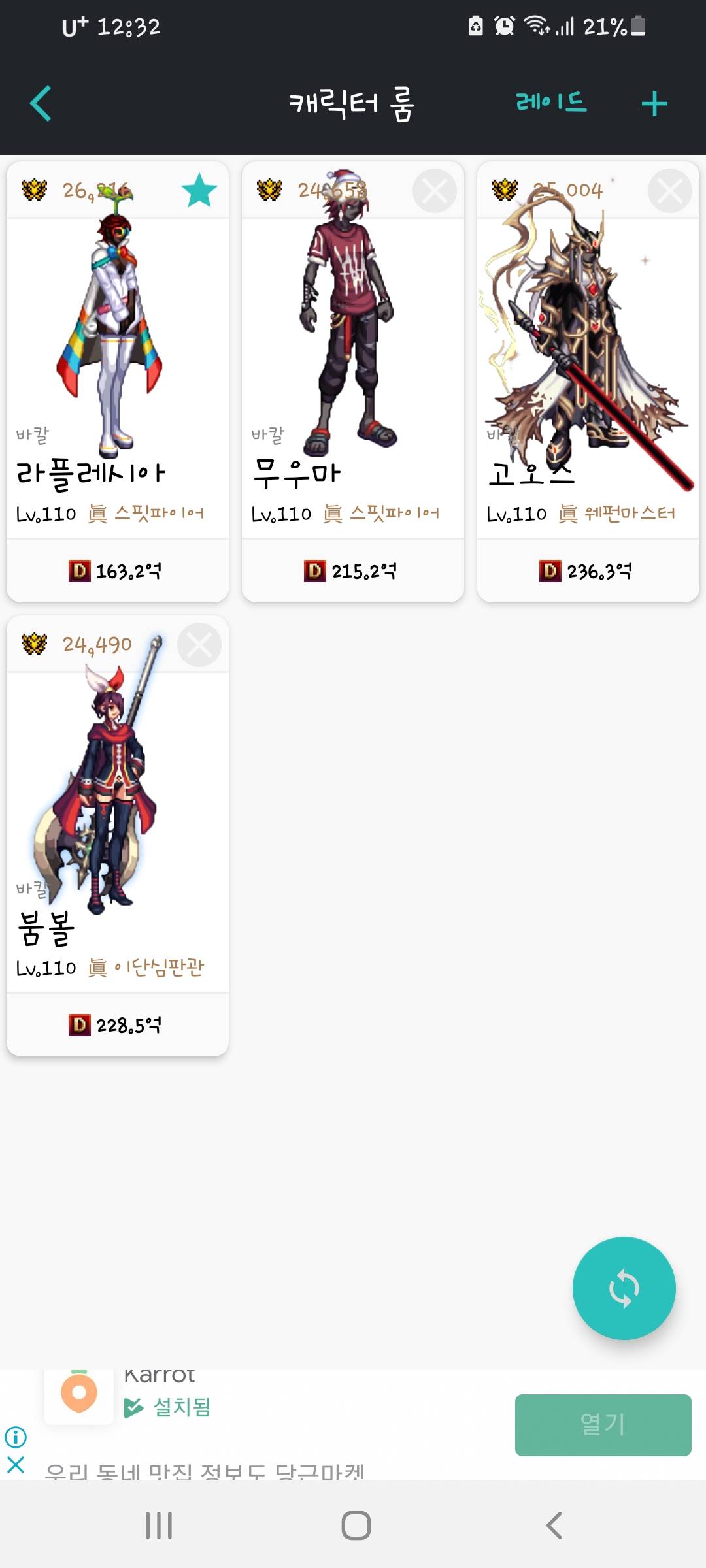This screenshot has width=706, height=1568.
Task: Open ad info icon
Action: (x=16, y=1437)
